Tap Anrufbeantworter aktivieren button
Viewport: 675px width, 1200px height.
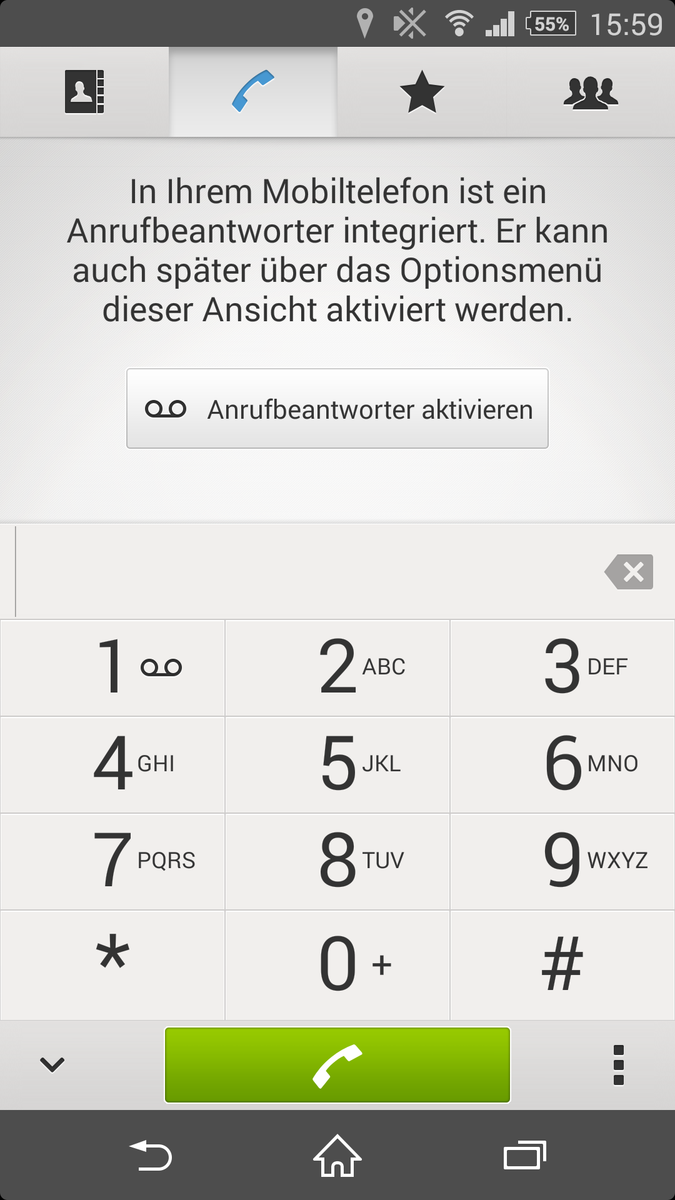click(x=337, y=408)
